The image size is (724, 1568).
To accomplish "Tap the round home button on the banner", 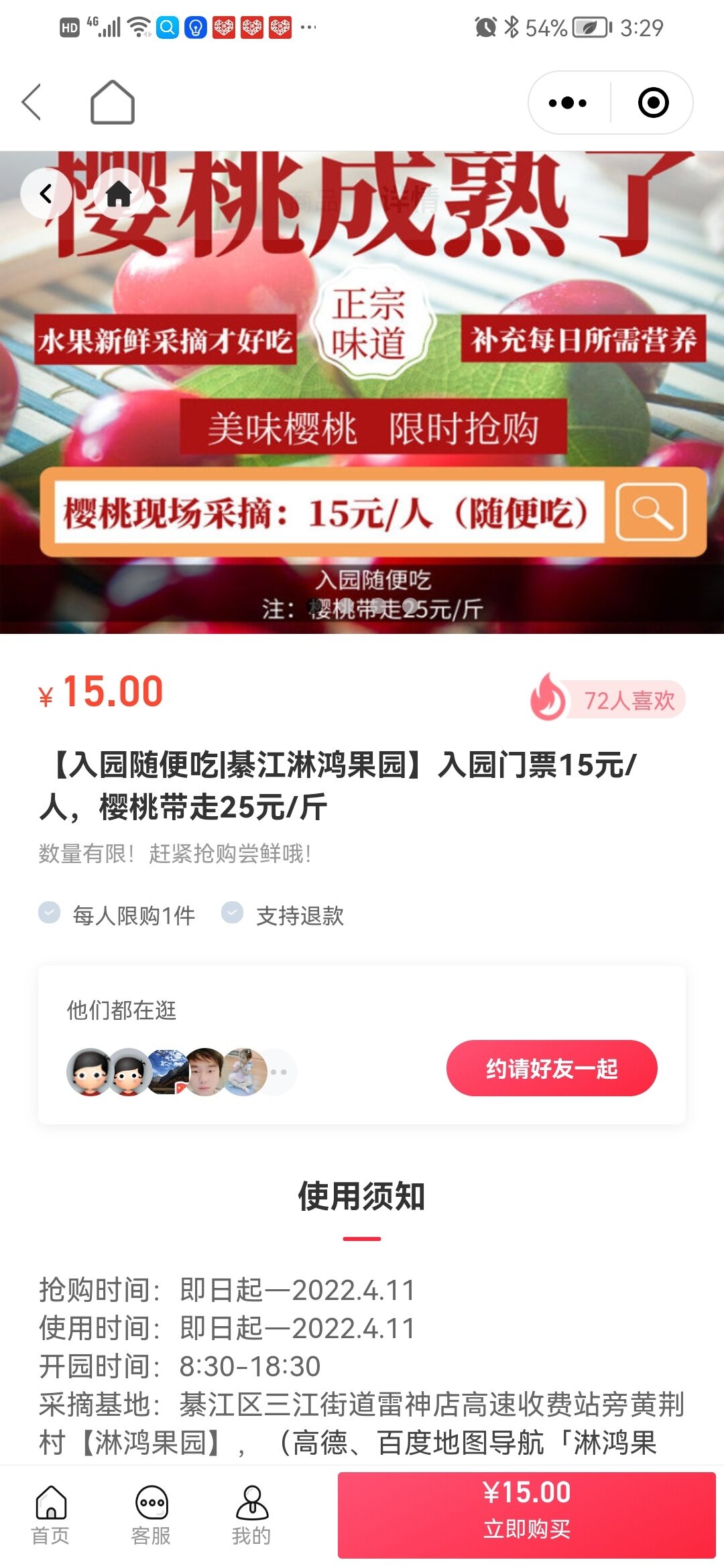I will click(x=119, y=194).
